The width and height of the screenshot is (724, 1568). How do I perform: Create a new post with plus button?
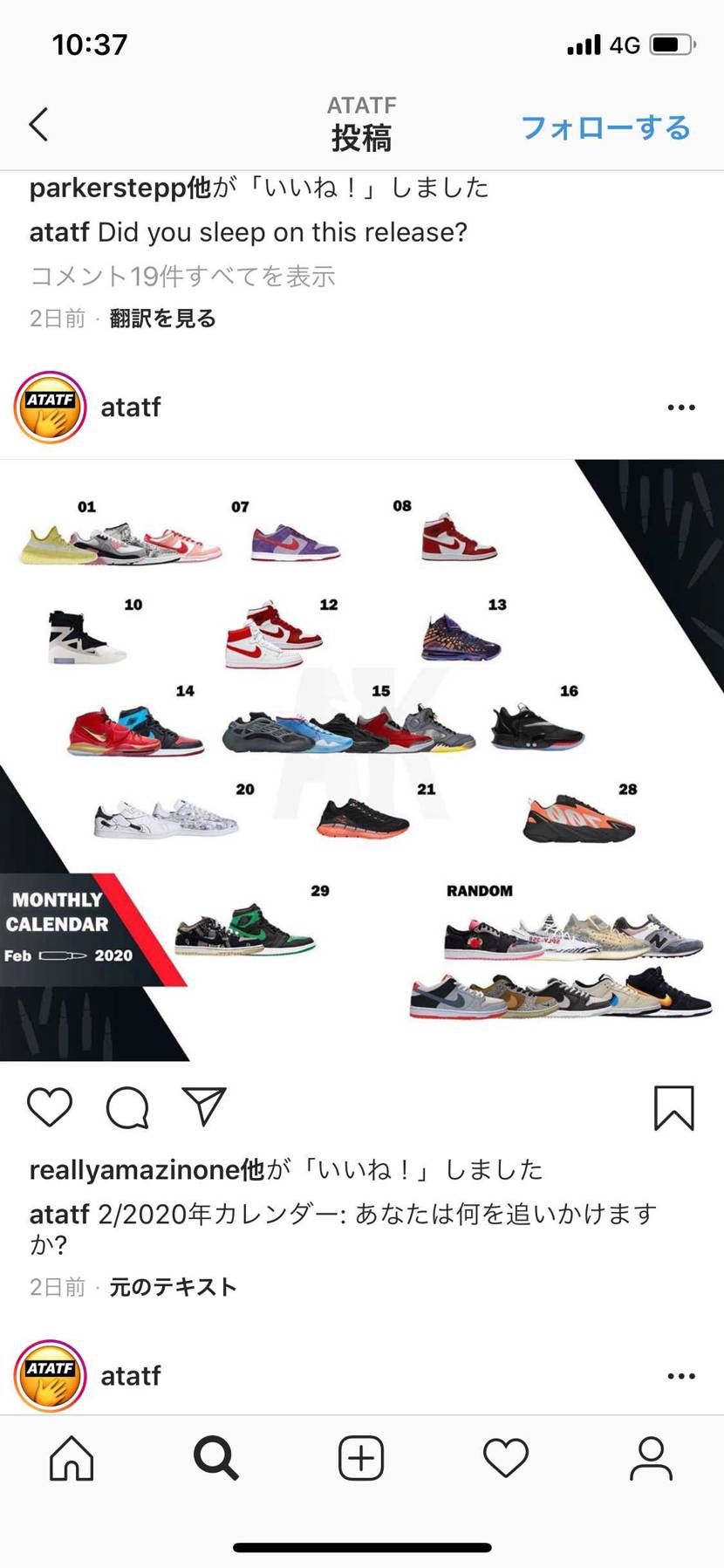coord(361,1458)
